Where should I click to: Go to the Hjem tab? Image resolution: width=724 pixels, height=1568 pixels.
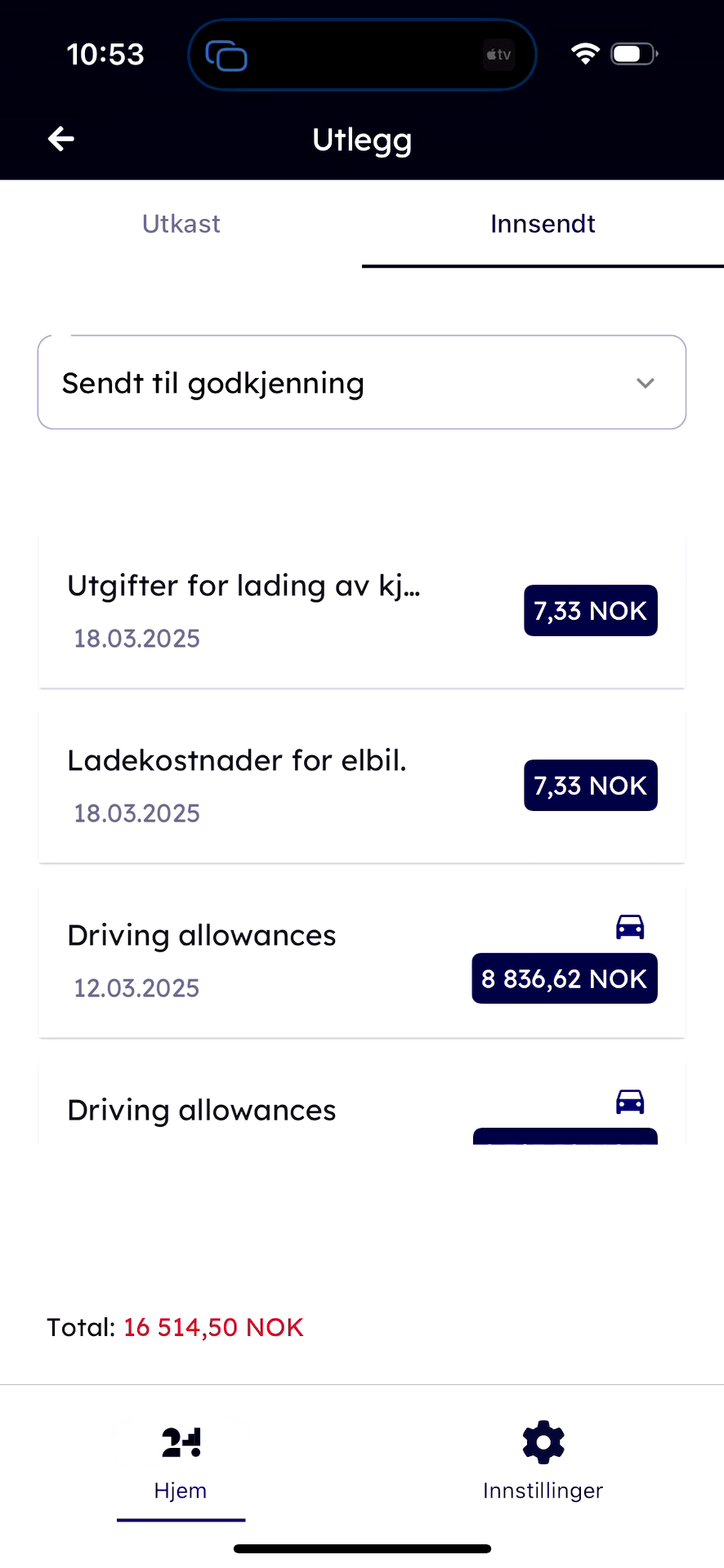pyautogui.click(x=181, y=1462)
